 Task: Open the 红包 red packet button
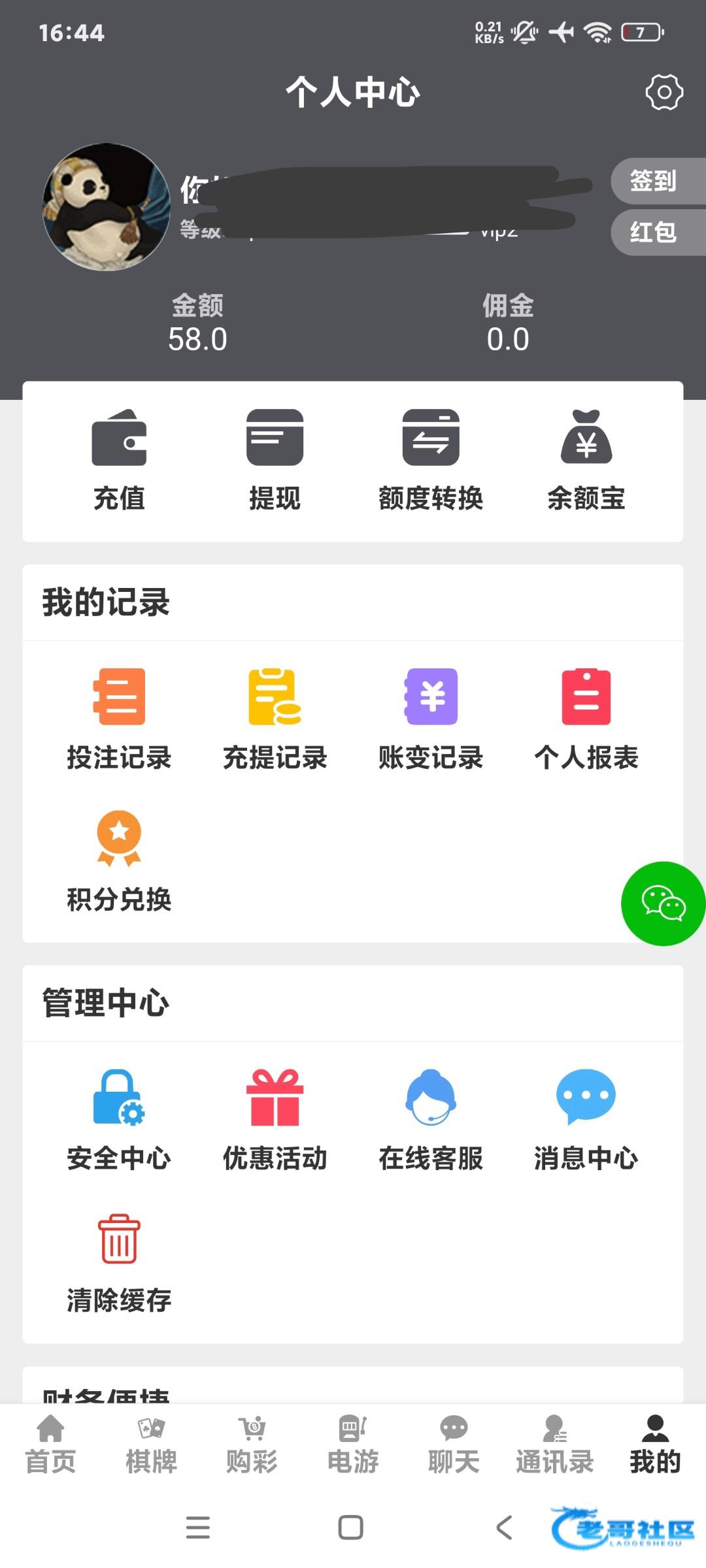tap(654, 232)
